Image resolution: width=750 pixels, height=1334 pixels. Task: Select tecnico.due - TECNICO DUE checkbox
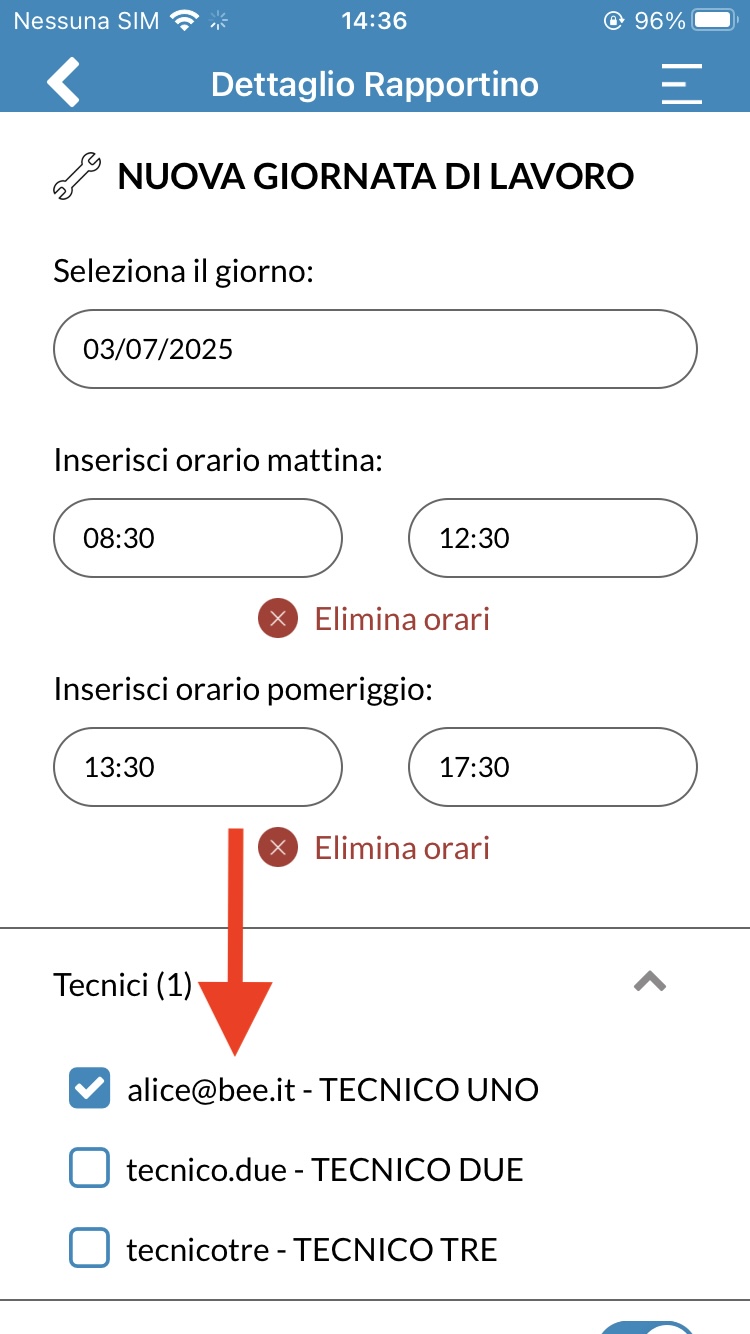[x=89, y=1169]
